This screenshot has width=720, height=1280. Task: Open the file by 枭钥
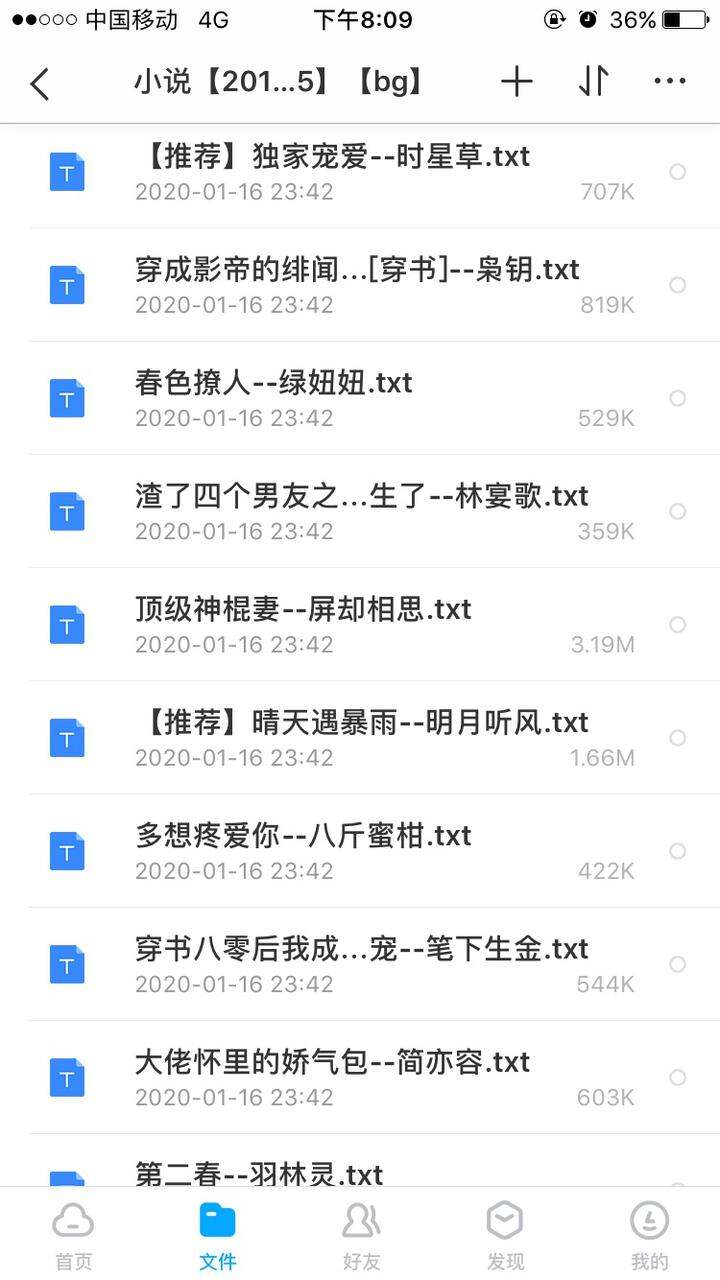360,285
